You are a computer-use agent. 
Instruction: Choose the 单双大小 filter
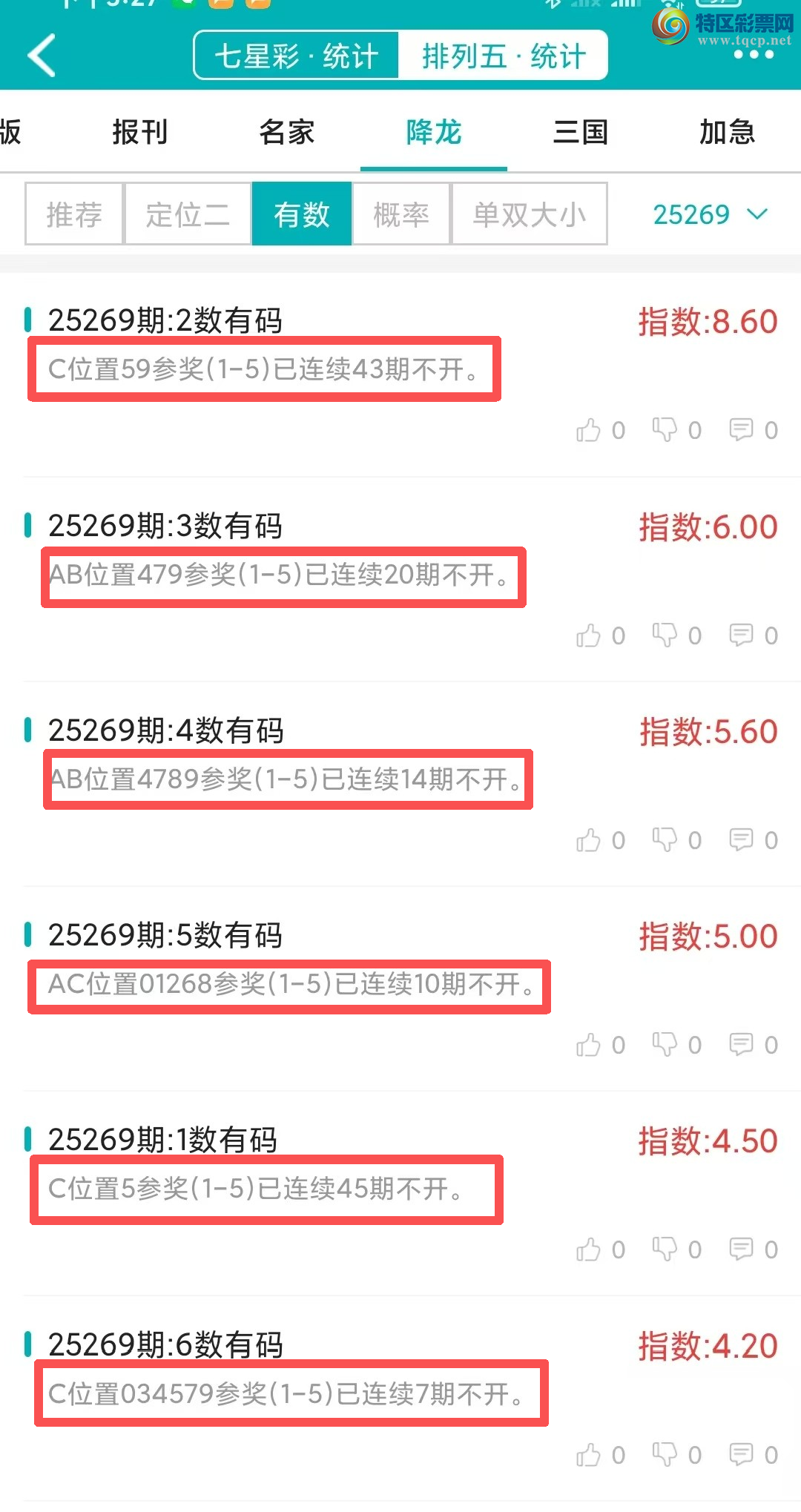coord(530,214)
